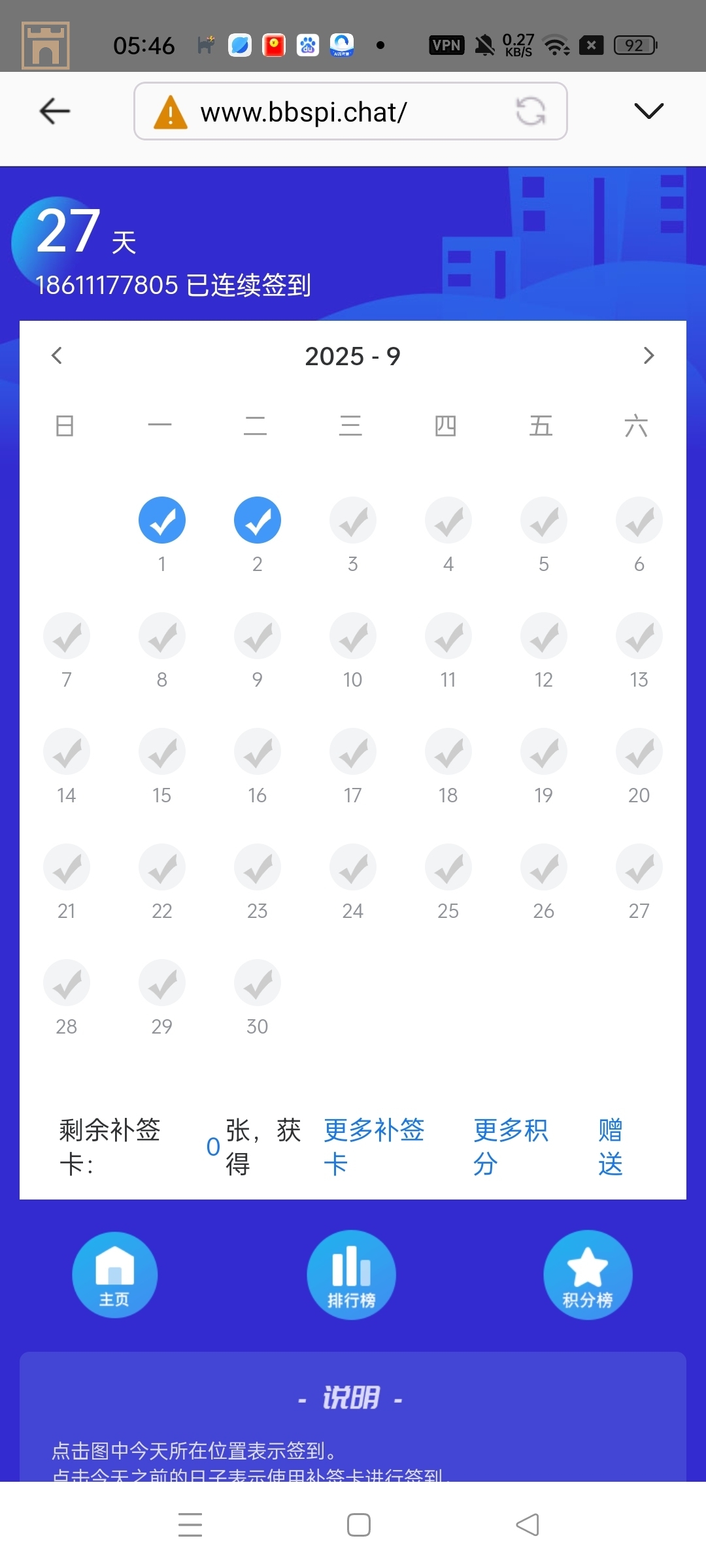Viewport: 706px width, 1568px height.
Task: Go to 主页 home button
Action: point(114,1275)
